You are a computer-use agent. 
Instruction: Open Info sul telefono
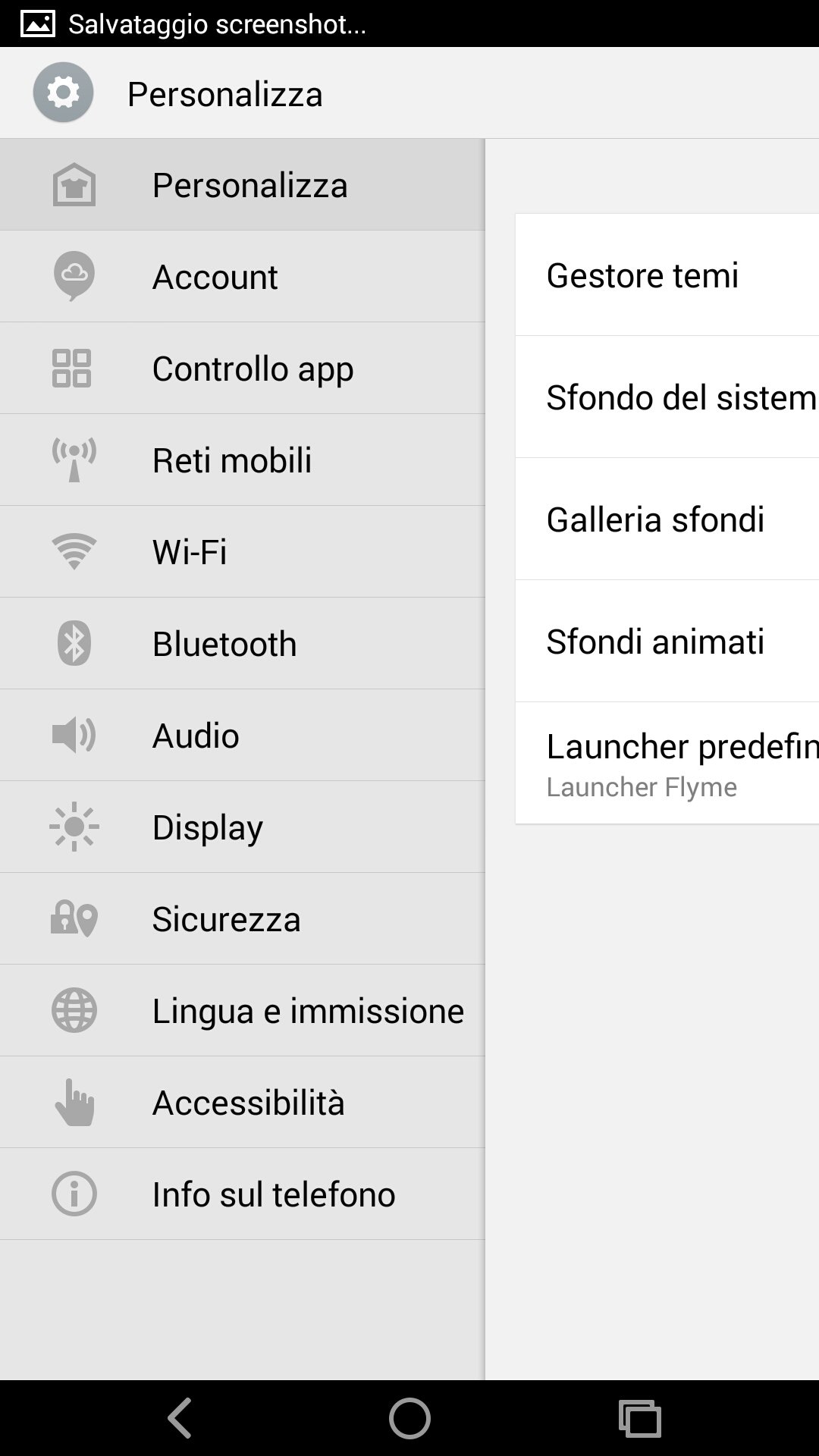(243, 1194)
